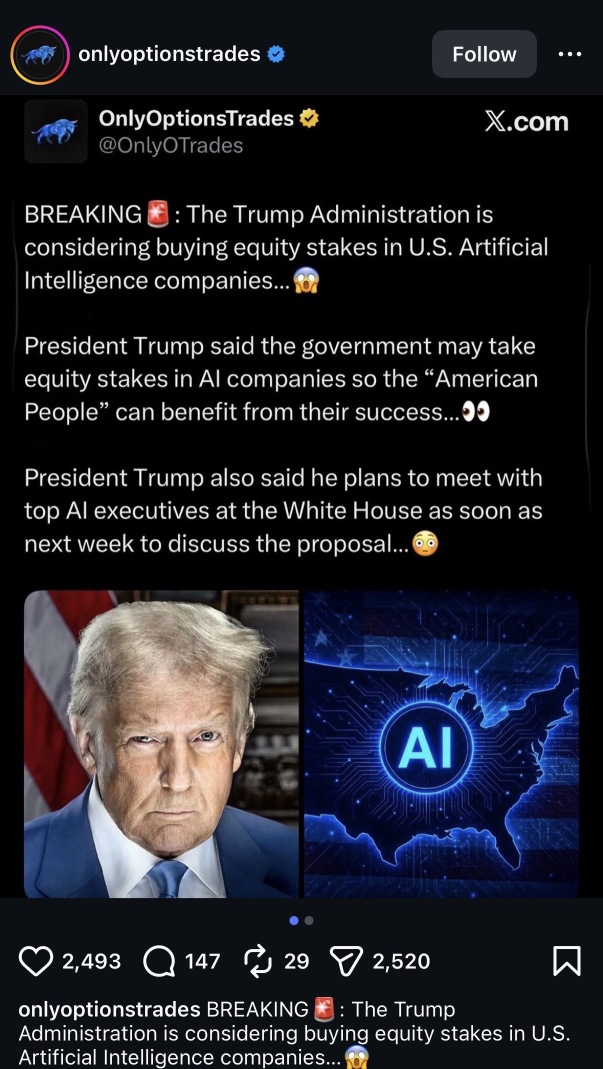Open the onlyoptionstrades username in header
The image size is (603, 1069).
click(x=169, y=54)
